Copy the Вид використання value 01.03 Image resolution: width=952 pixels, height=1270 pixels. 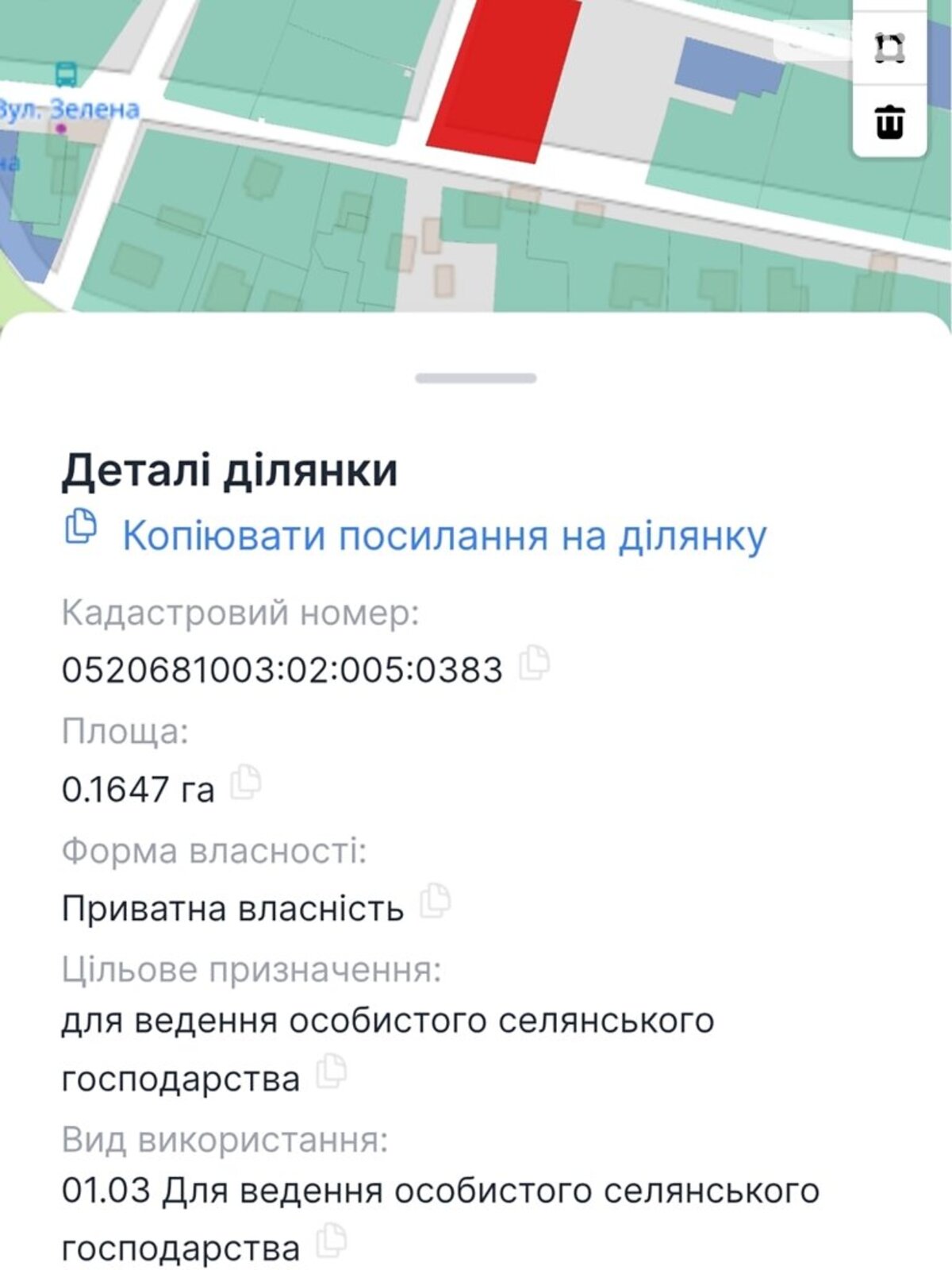pyautogui.click(x=331, y=1242)
